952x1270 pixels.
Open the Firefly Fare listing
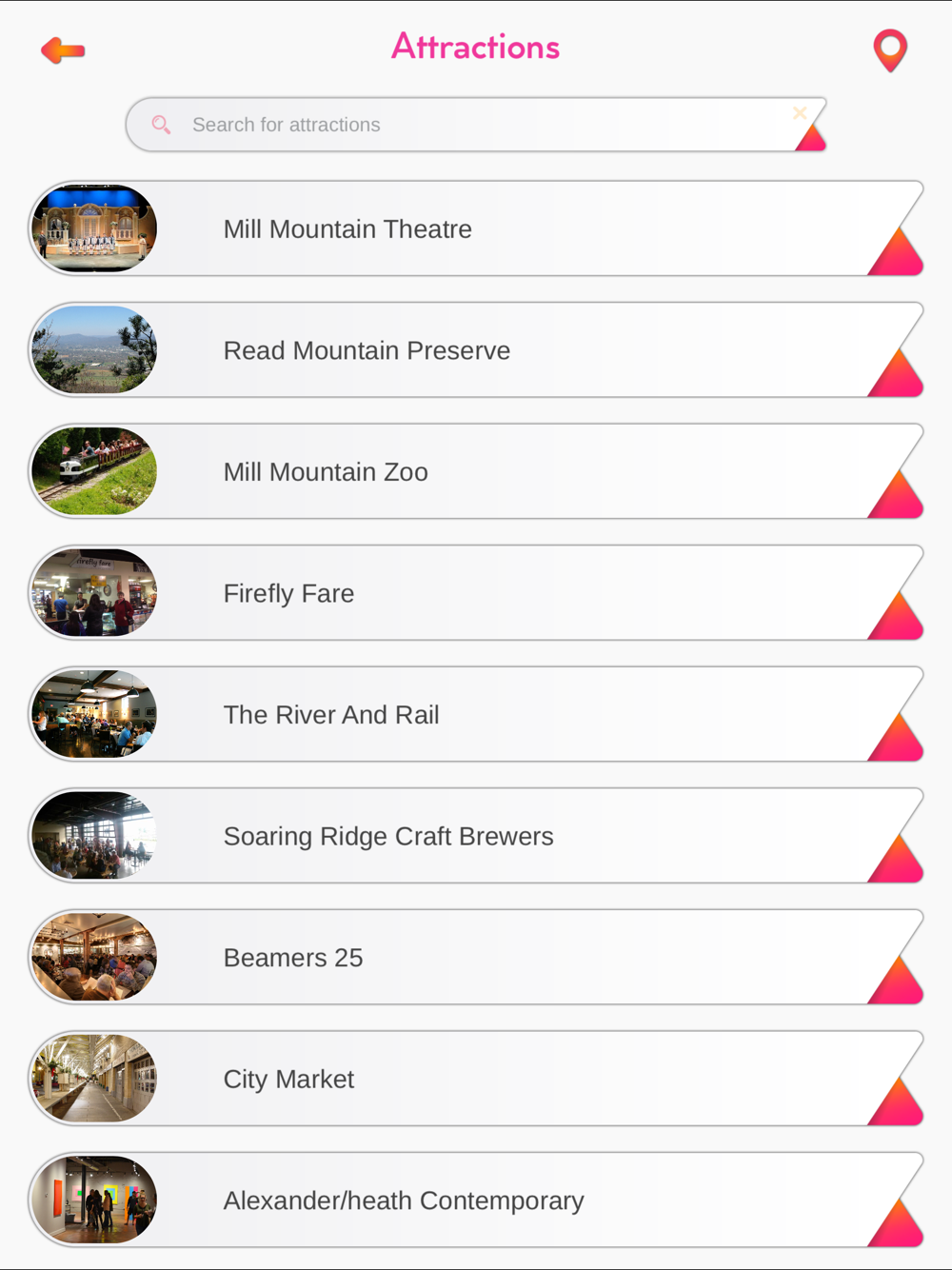point(476,593)
